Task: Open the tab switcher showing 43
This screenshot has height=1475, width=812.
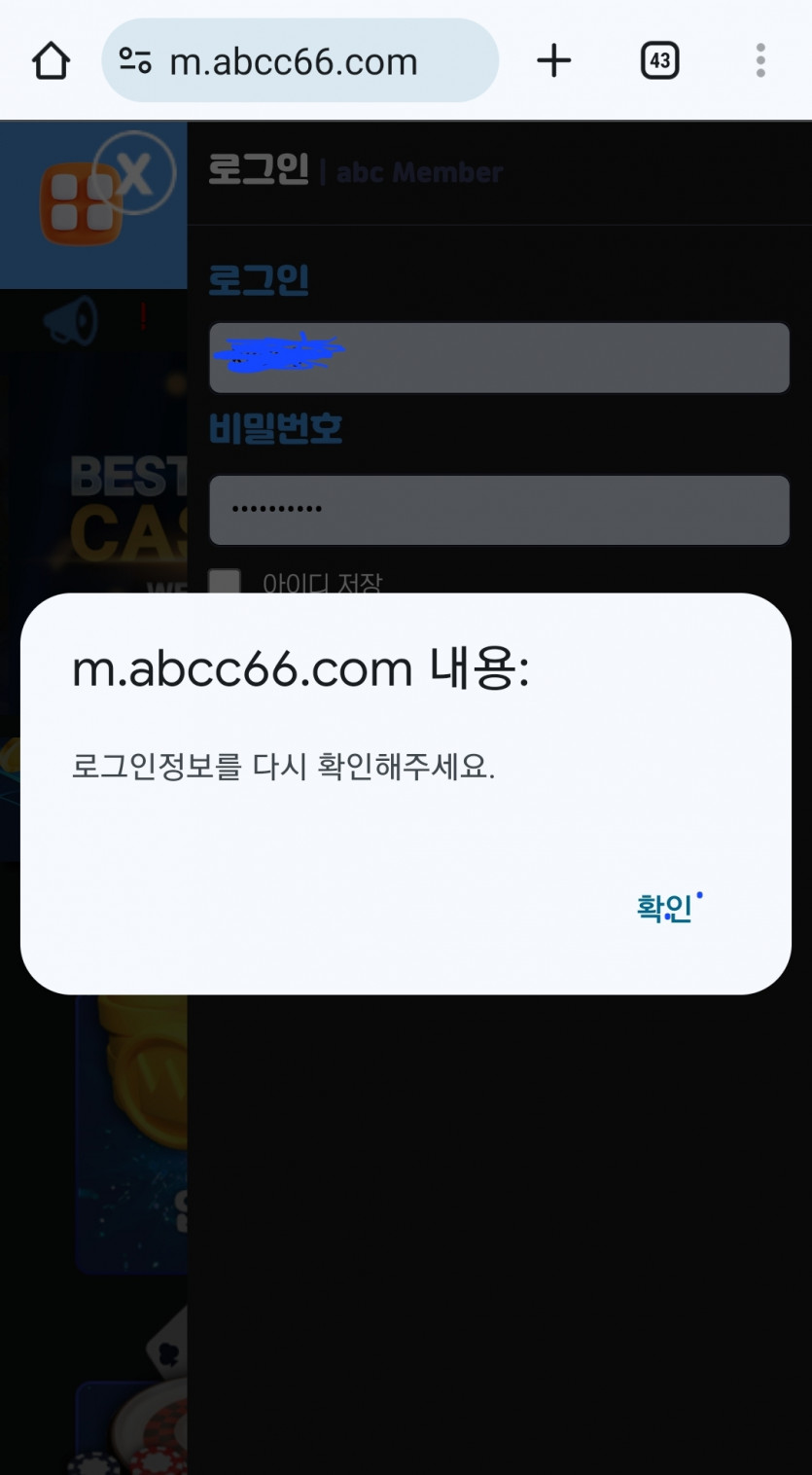Action: (659, 61)
